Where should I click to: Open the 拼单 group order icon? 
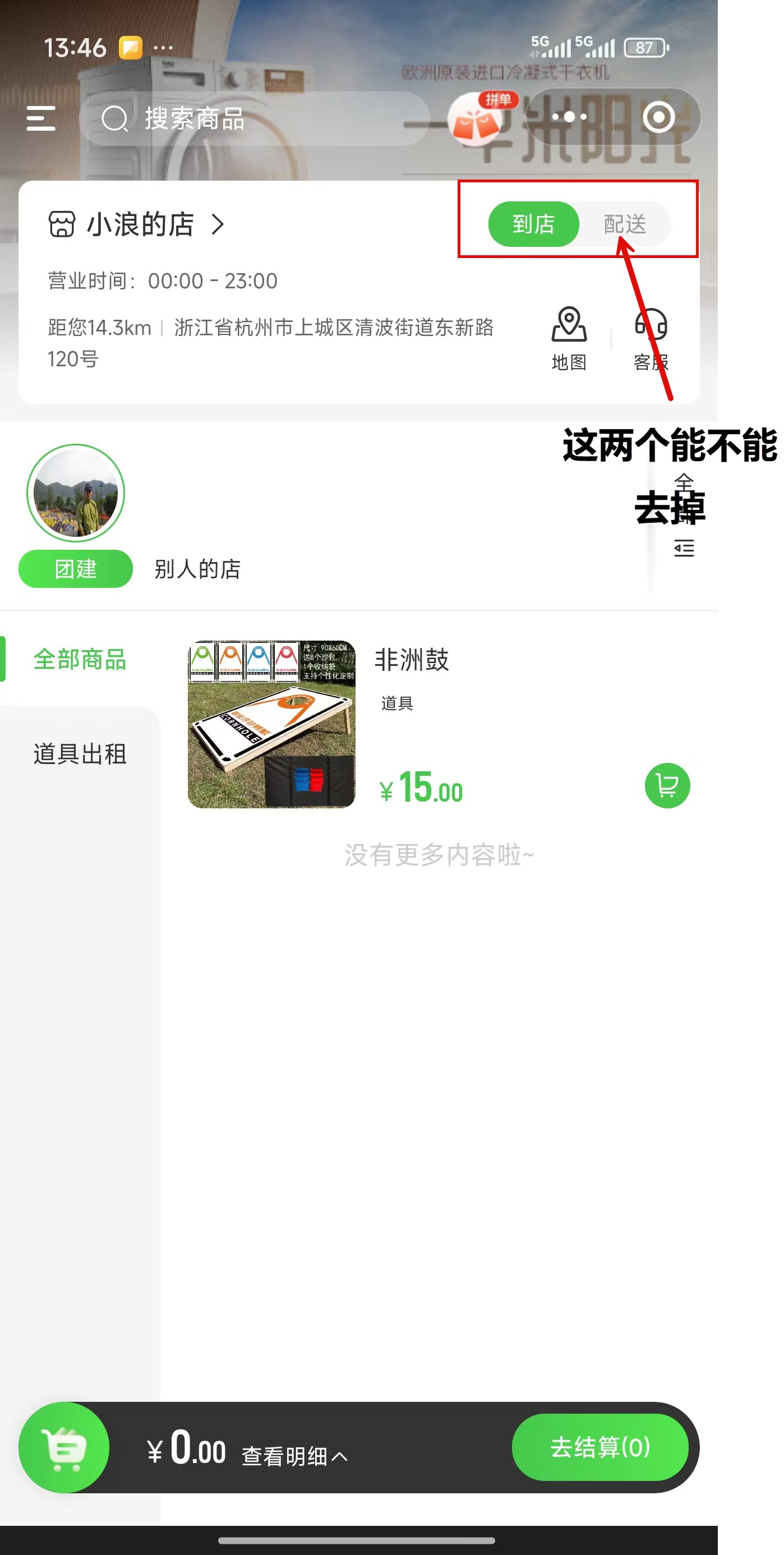tap(477, 119)
